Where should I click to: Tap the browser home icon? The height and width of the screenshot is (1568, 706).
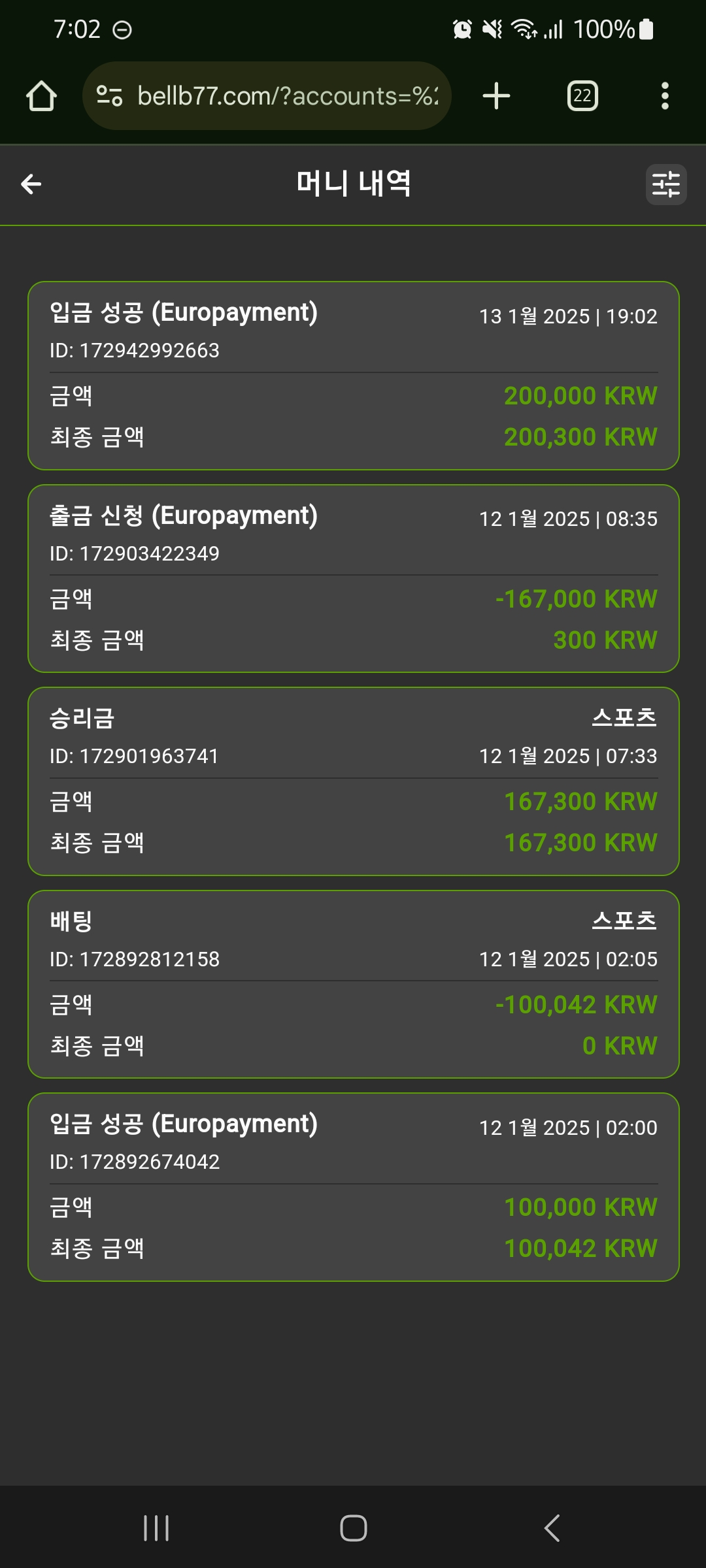pos(41,96)
